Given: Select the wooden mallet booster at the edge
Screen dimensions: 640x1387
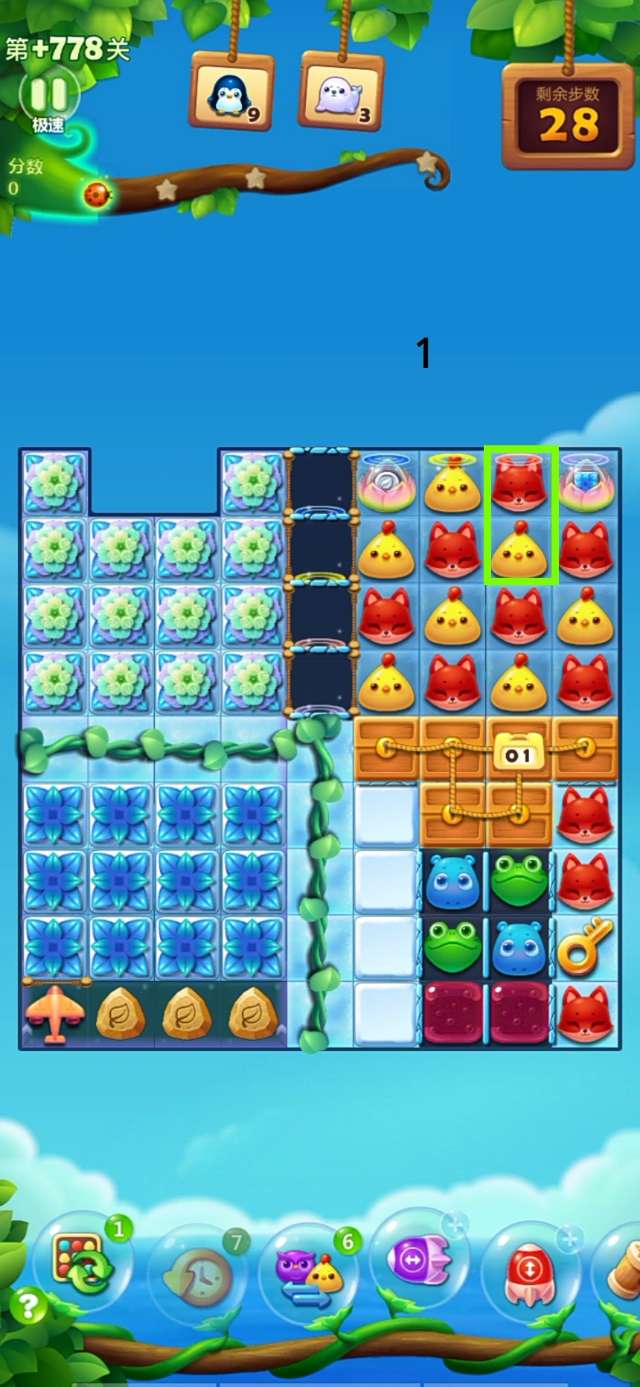Looking at the screenshot, I should [622, 1270].
